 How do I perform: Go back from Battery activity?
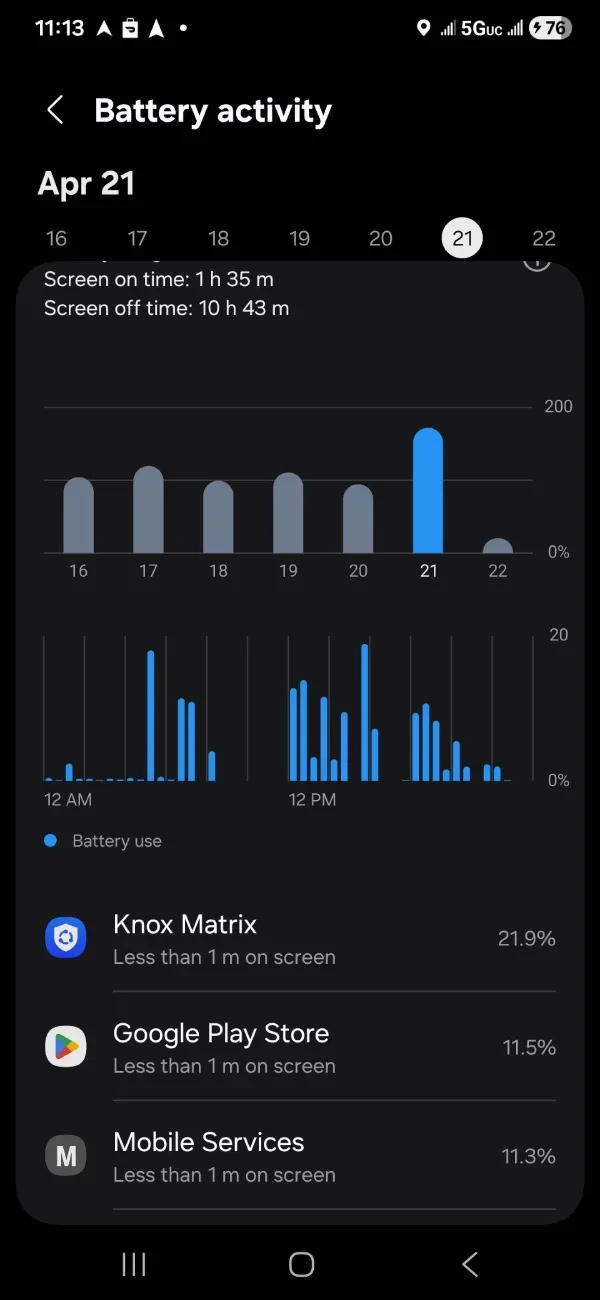[x=56, y=111]
